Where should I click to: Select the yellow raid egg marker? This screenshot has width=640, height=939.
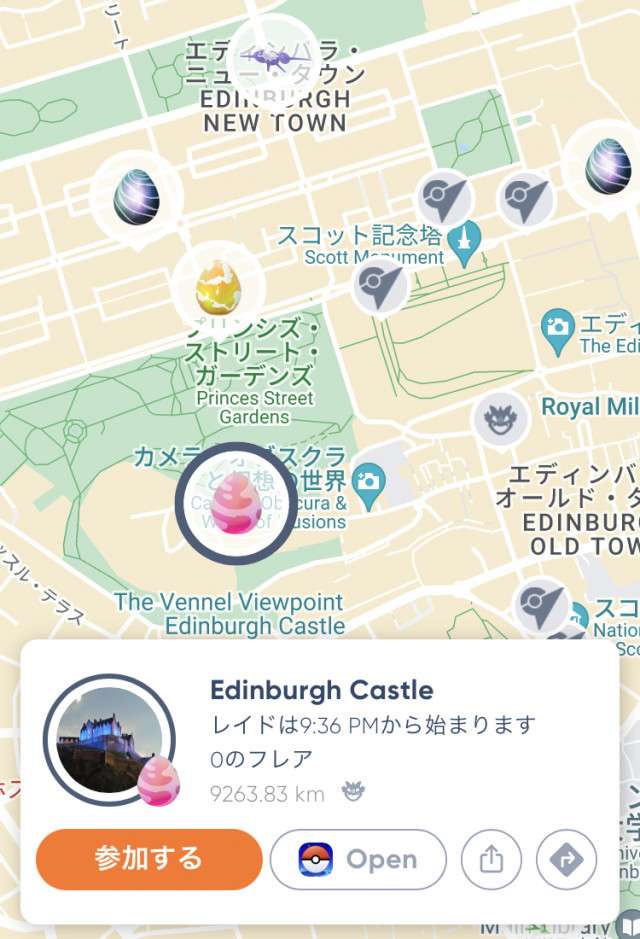tap(219, 287)
